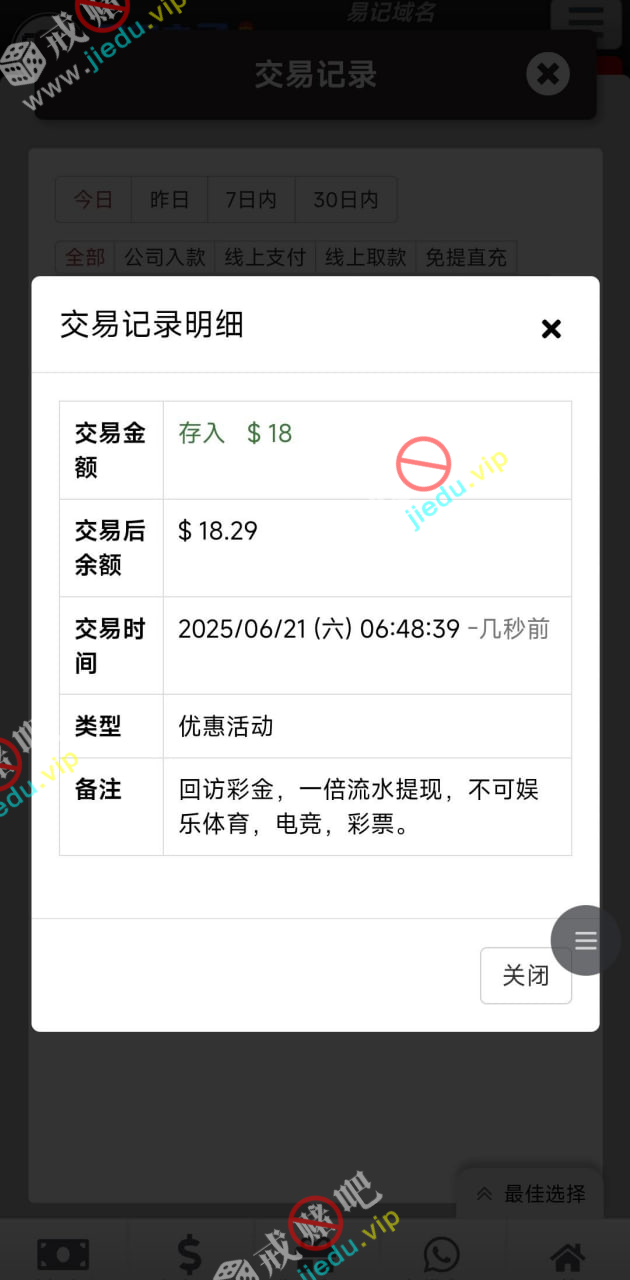Open the dollar sign tab in the bottom bar

189,1255
